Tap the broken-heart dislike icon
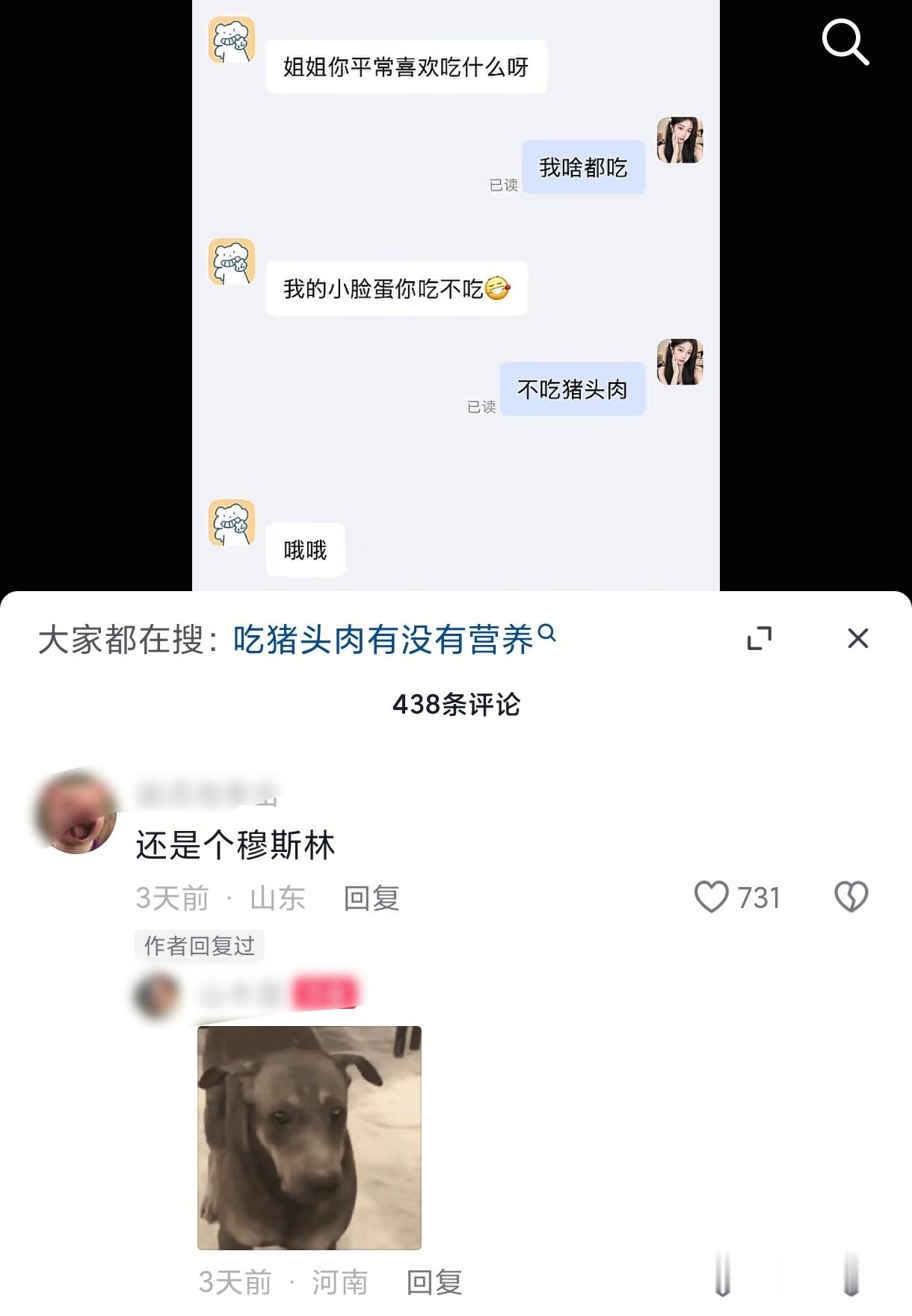The height and width of the screenshot is (1316, 912). [x=852, y=898]
